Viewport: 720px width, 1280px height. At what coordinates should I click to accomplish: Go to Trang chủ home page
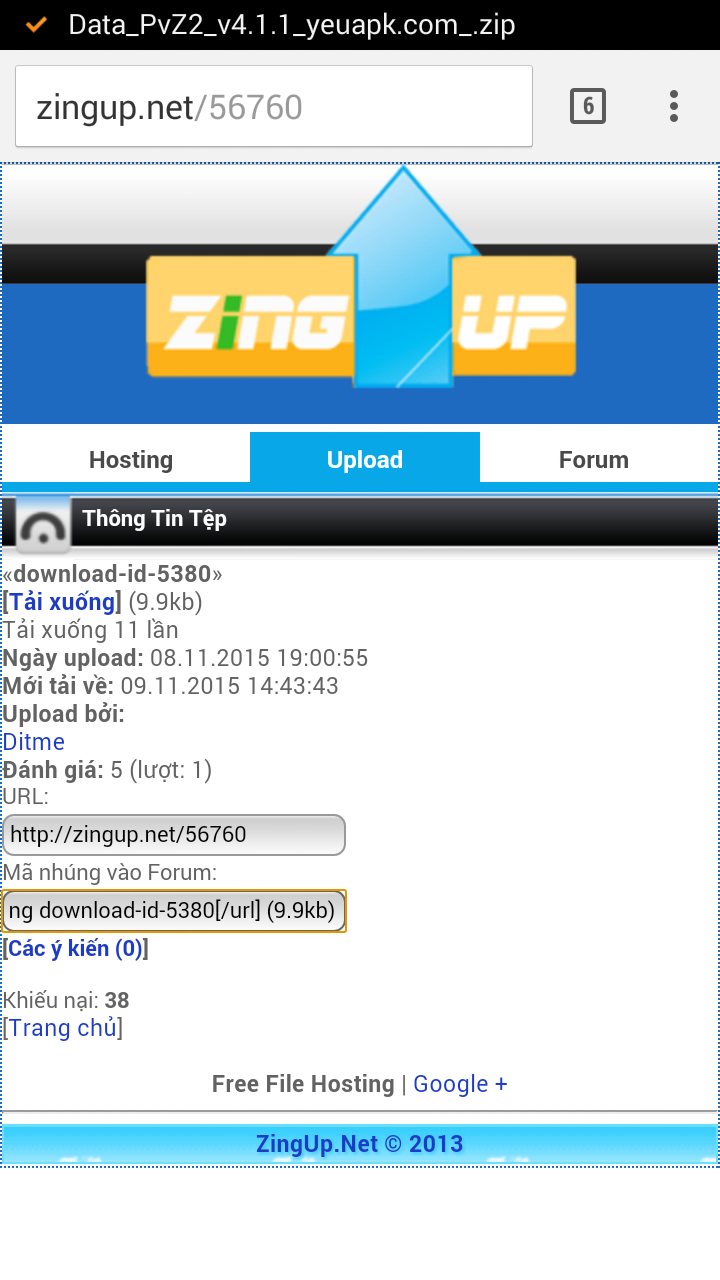click(63, 1028)
